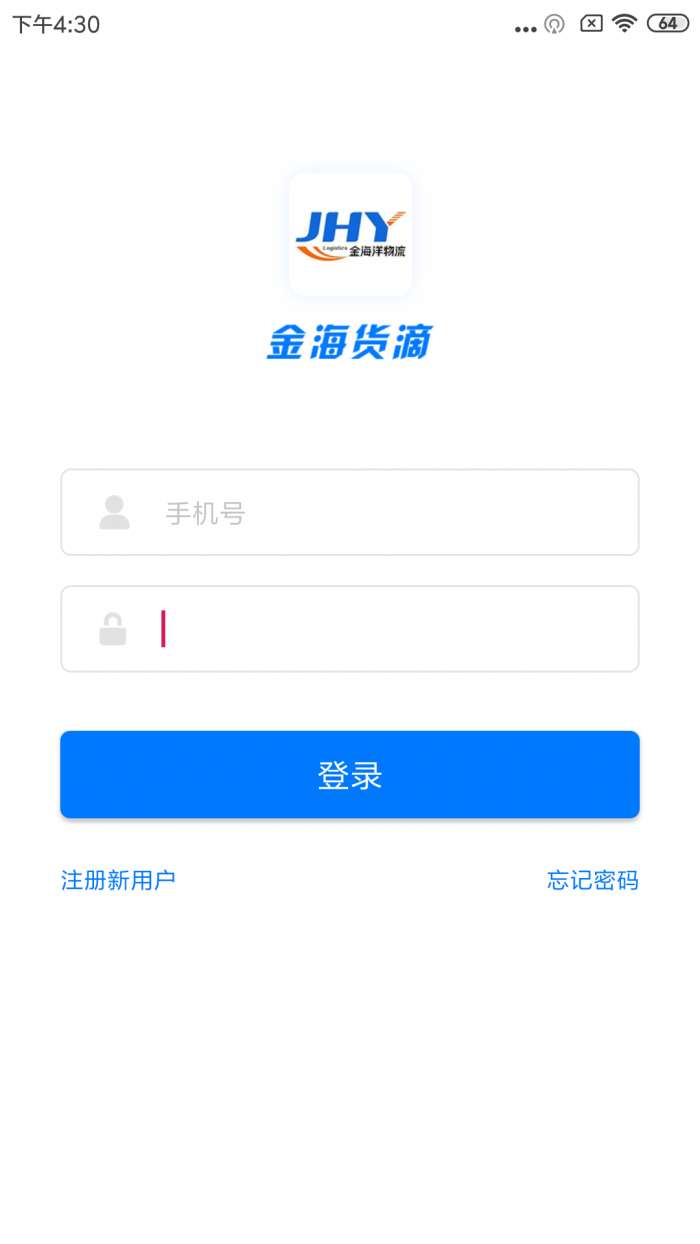Viewport: 700px width, 1244px height.
Task: Open the 忘记密码 forgot password link
Action: (x=592, y=880)
